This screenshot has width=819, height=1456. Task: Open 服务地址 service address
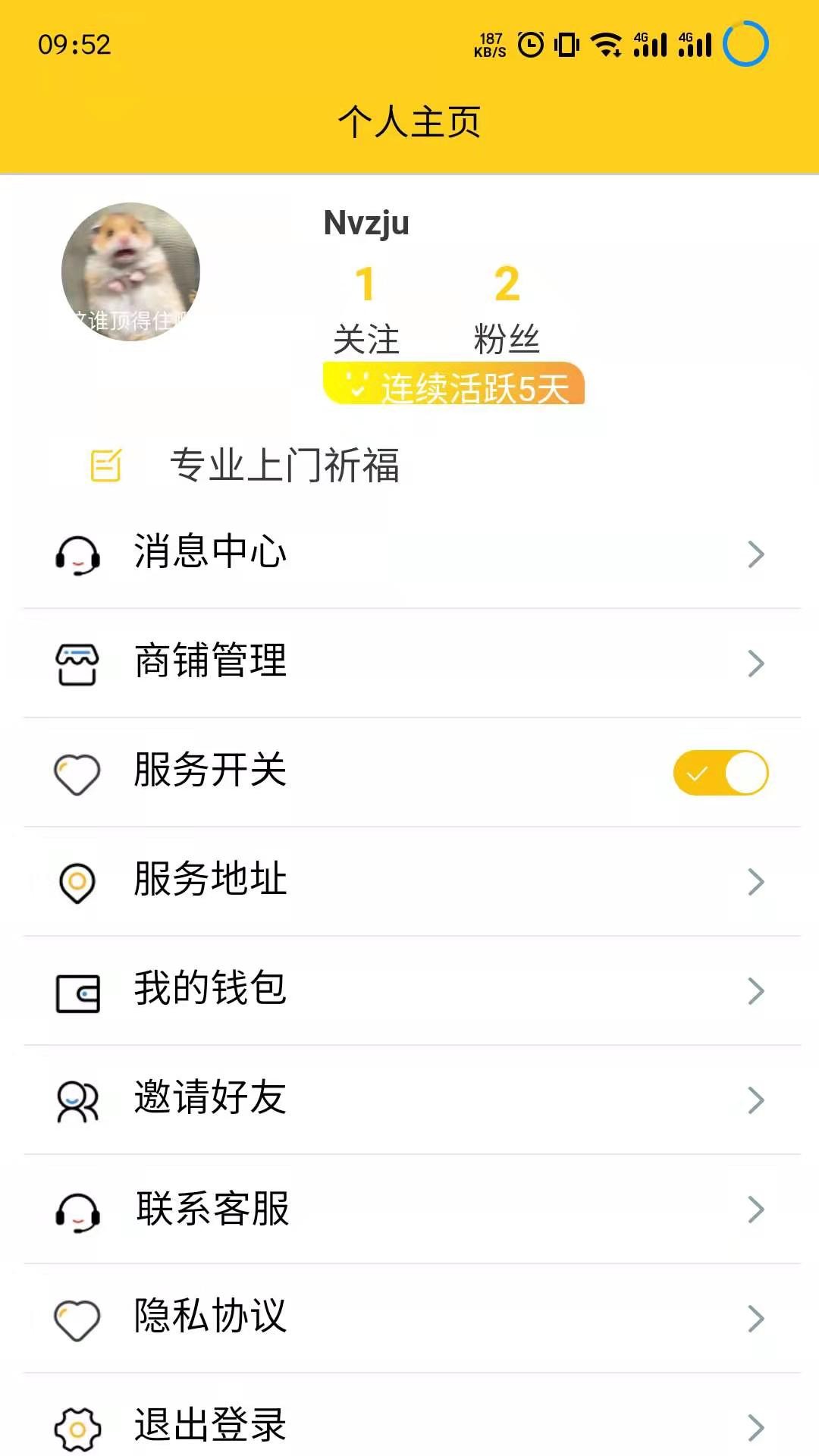point(409,880)
